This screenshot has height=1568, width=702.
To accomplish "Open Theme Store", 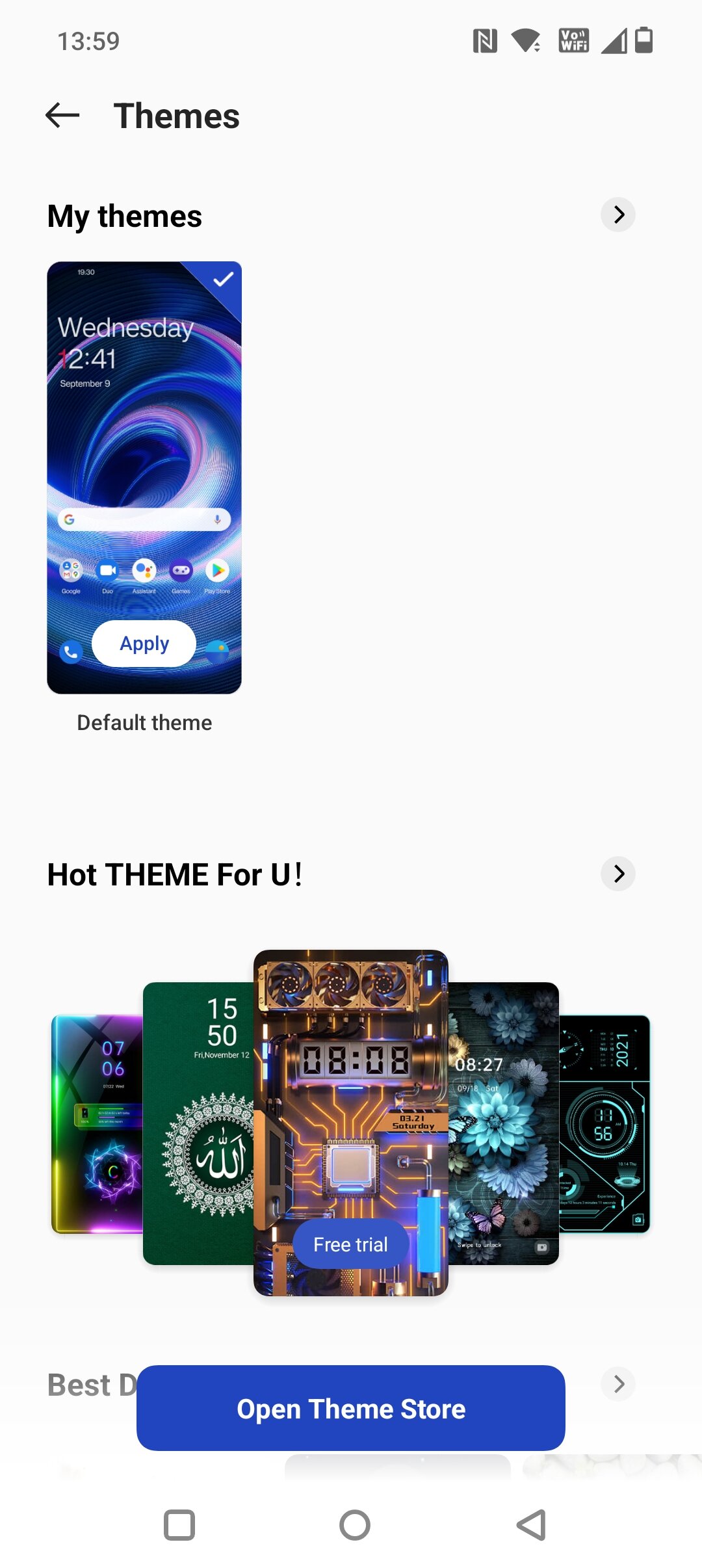I will point(351,1408).
